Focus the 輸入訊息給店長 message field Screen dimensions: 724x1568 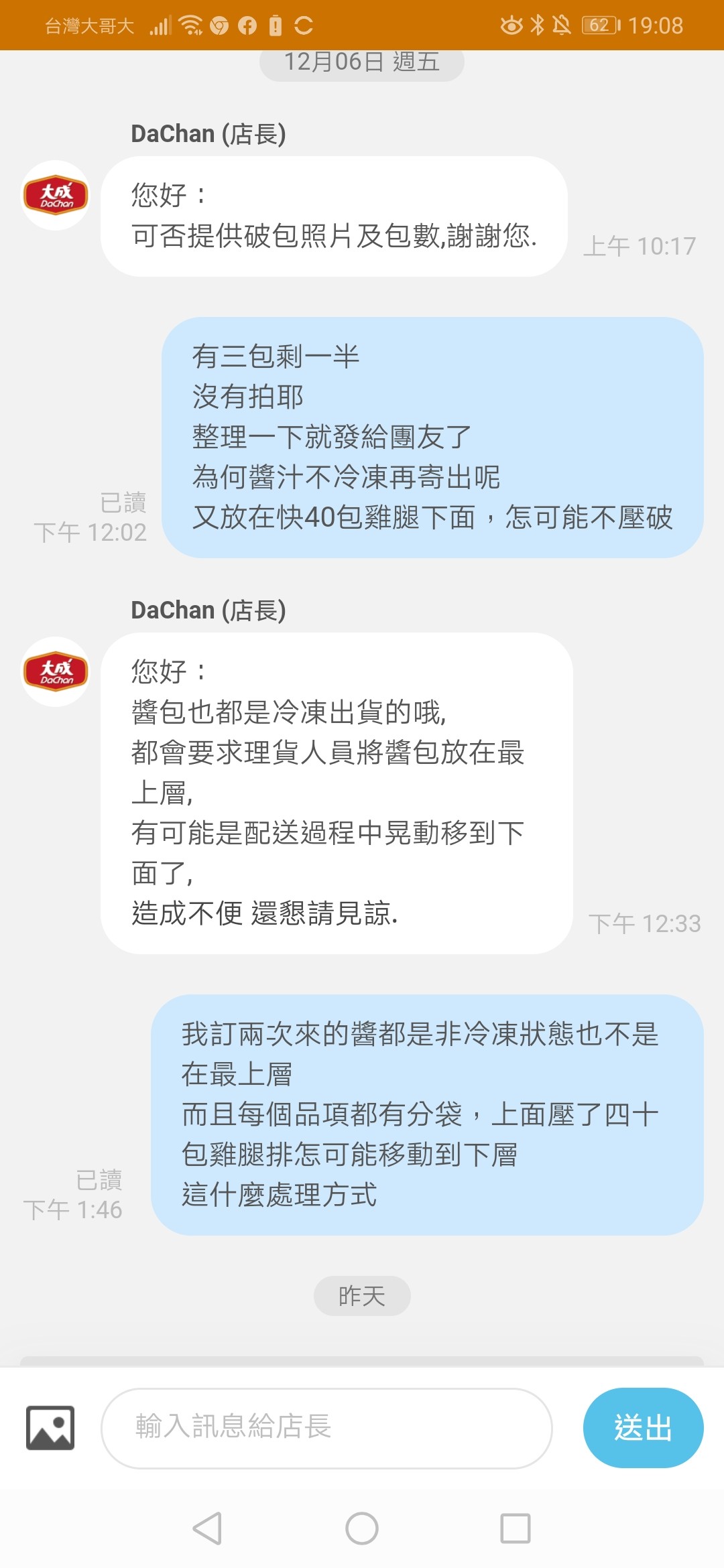326,1428
